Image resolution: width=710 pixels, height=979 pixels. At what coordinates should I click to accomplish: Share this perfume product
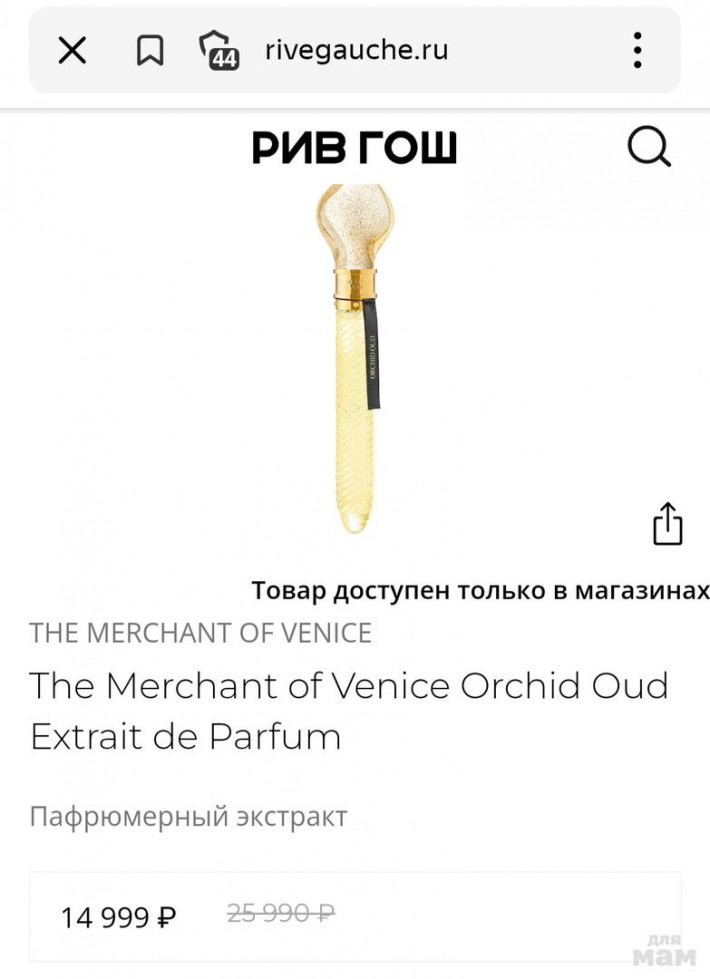667,524
